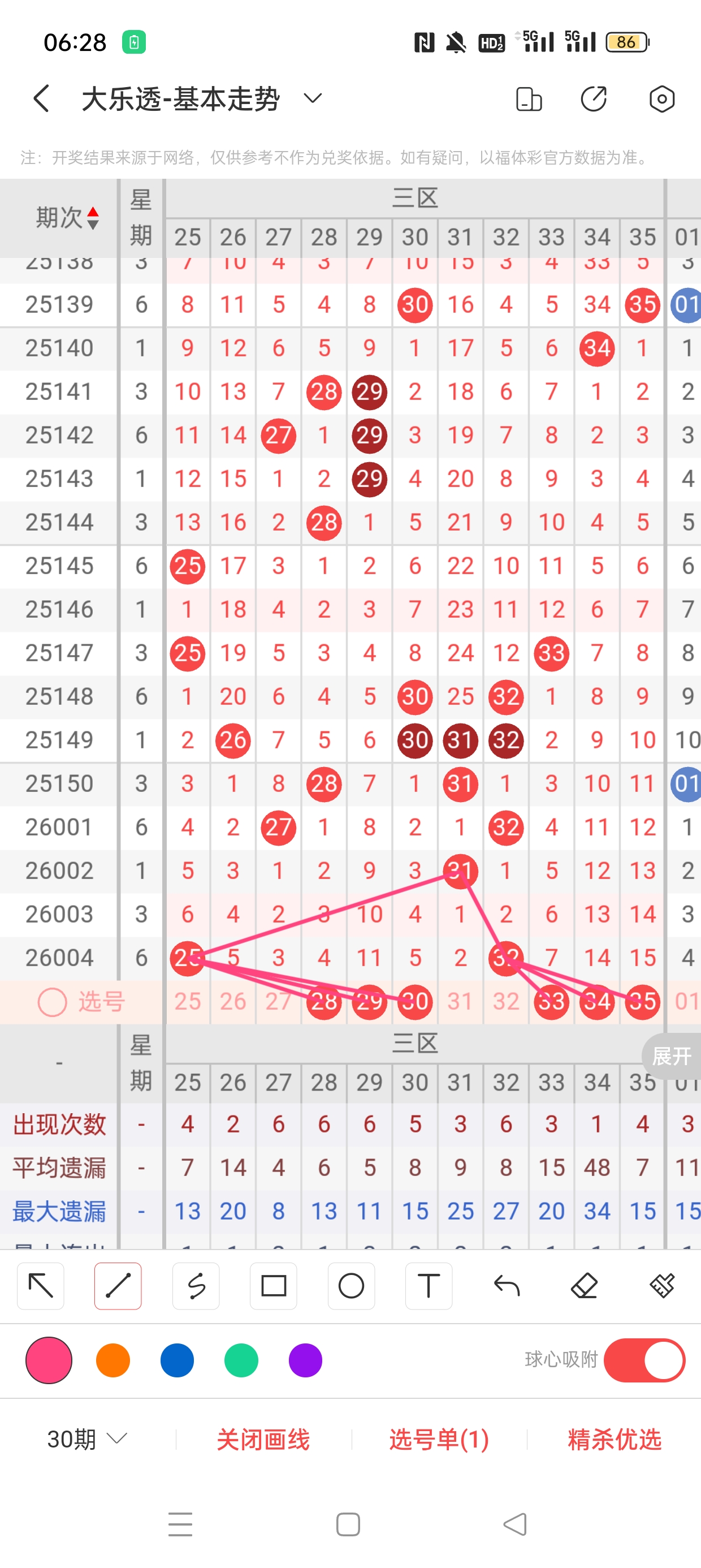This screenshot has width=701, height=1568.
Task: Open the 大乐透-基本走势 chart type dropdown
Action: click(312, 98)
